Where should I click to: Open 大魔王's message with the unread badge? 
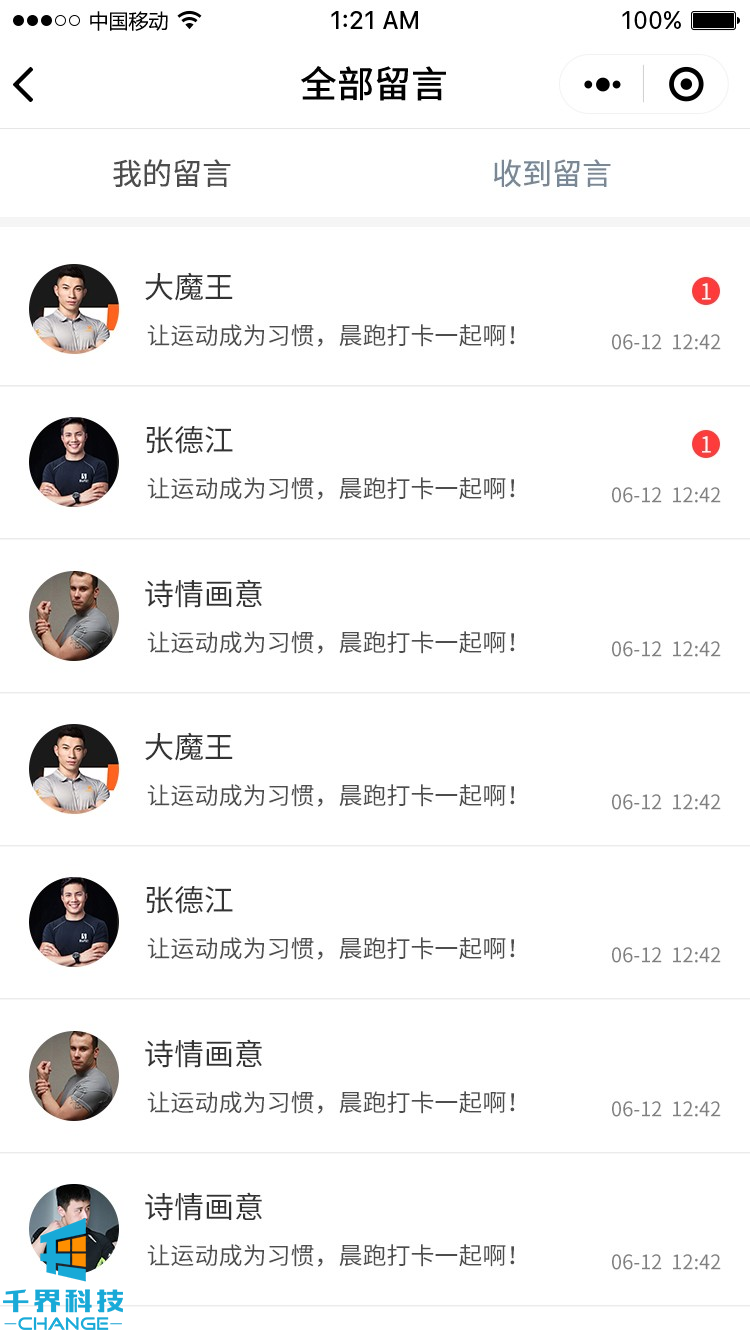point(375,310)
